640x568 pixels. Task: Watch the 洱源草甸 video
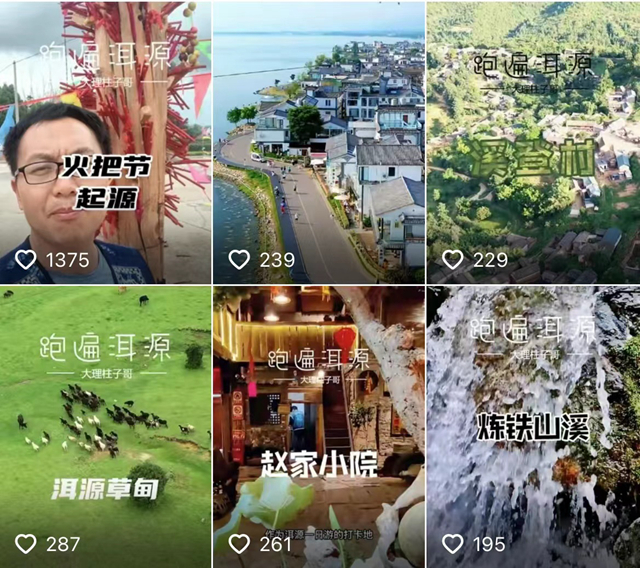105,428
